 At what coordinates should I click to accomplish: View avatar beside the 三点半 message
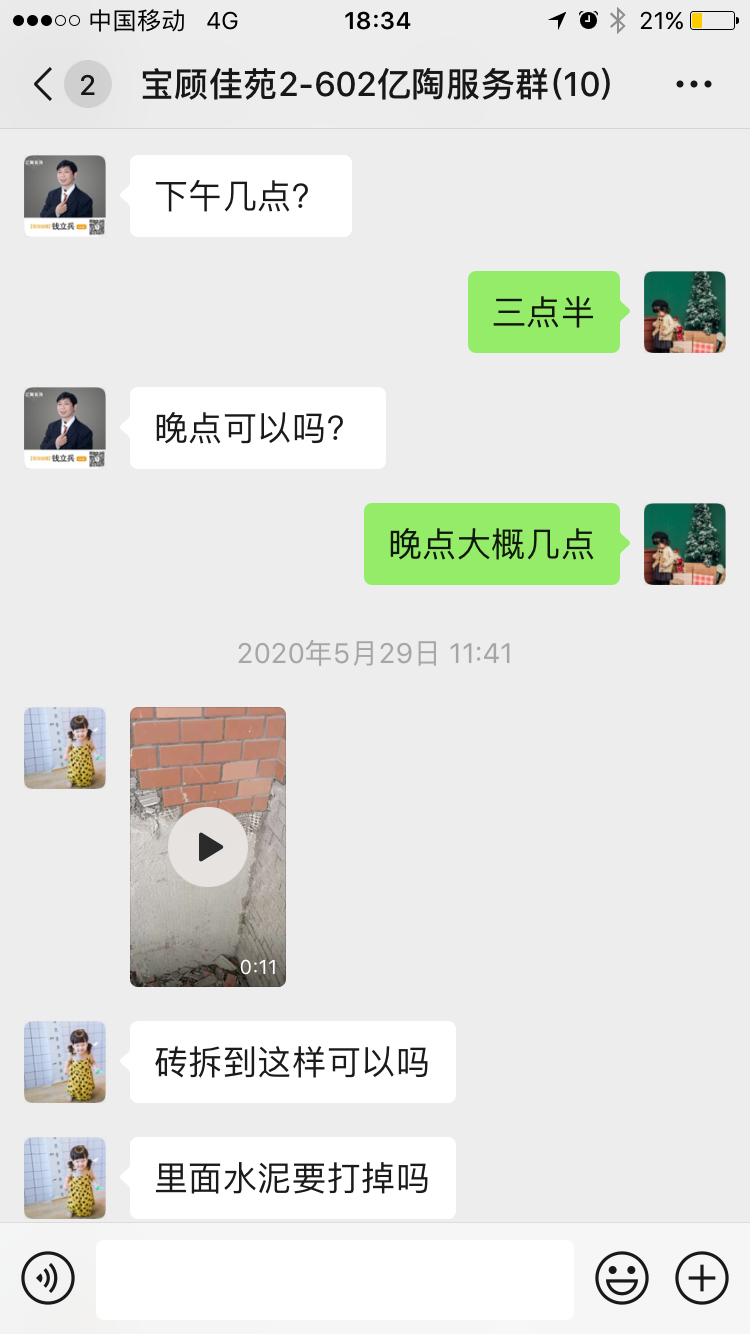pyautogui.click(x=684, y=312)
